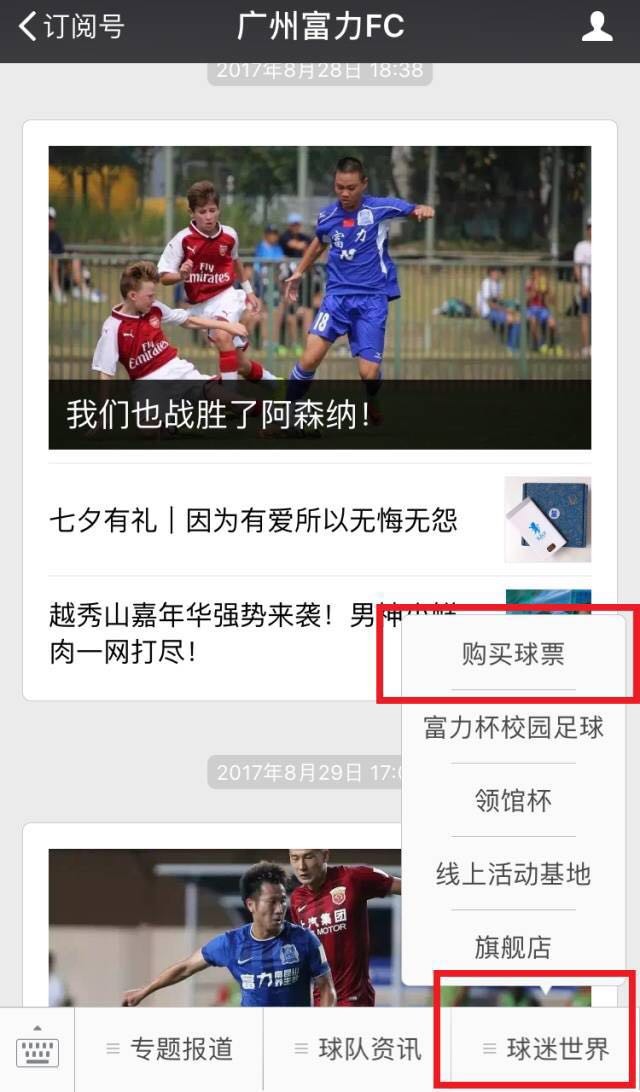Collapse the 球迷世界 bottom menu

click(545, 1049)
